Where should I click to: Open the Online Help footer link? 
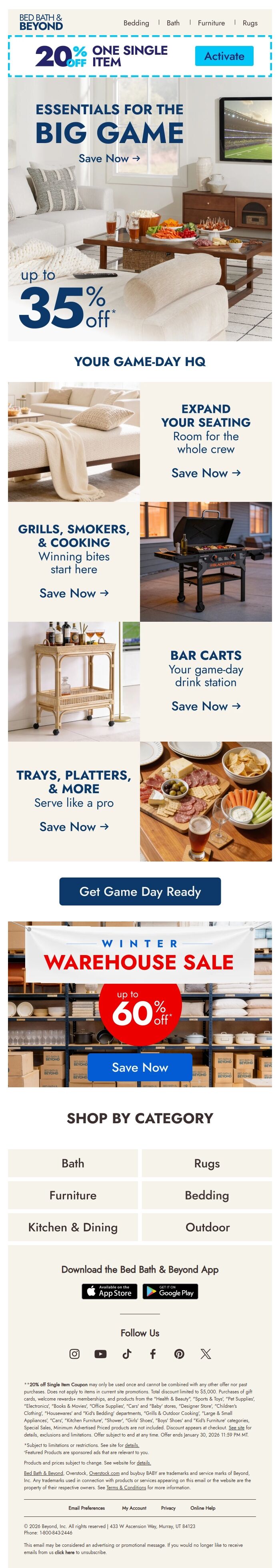(203, 1508)
